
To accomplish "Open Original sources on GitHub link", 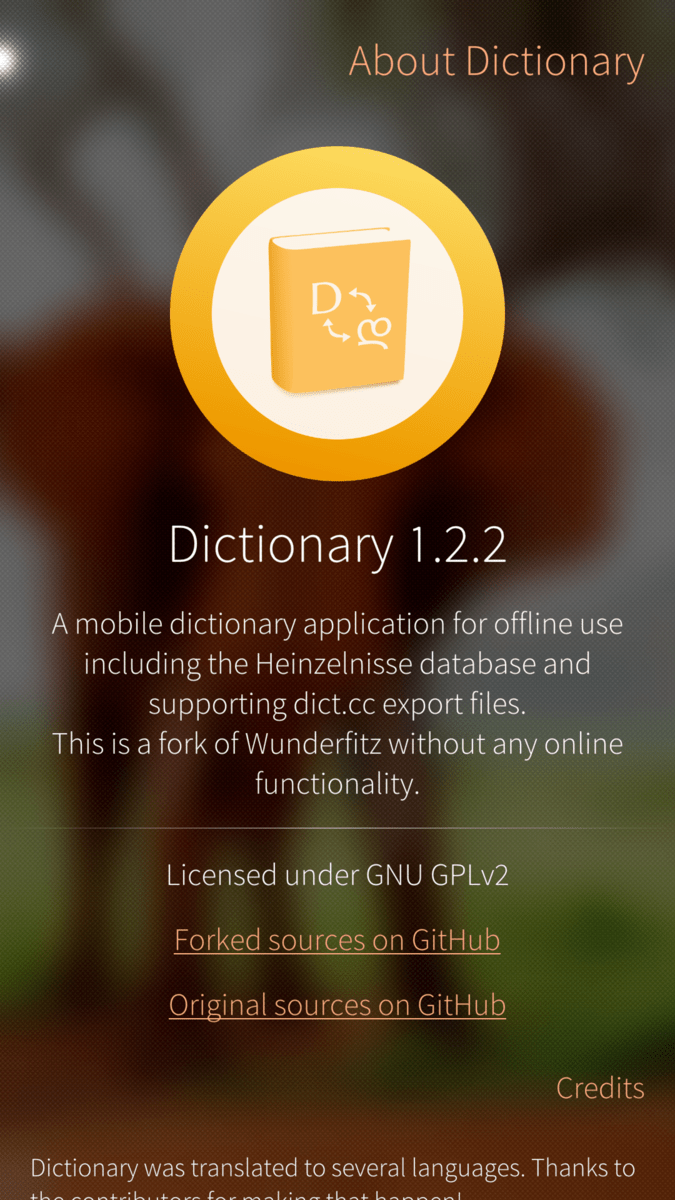I will click(x=337, y=1004).
